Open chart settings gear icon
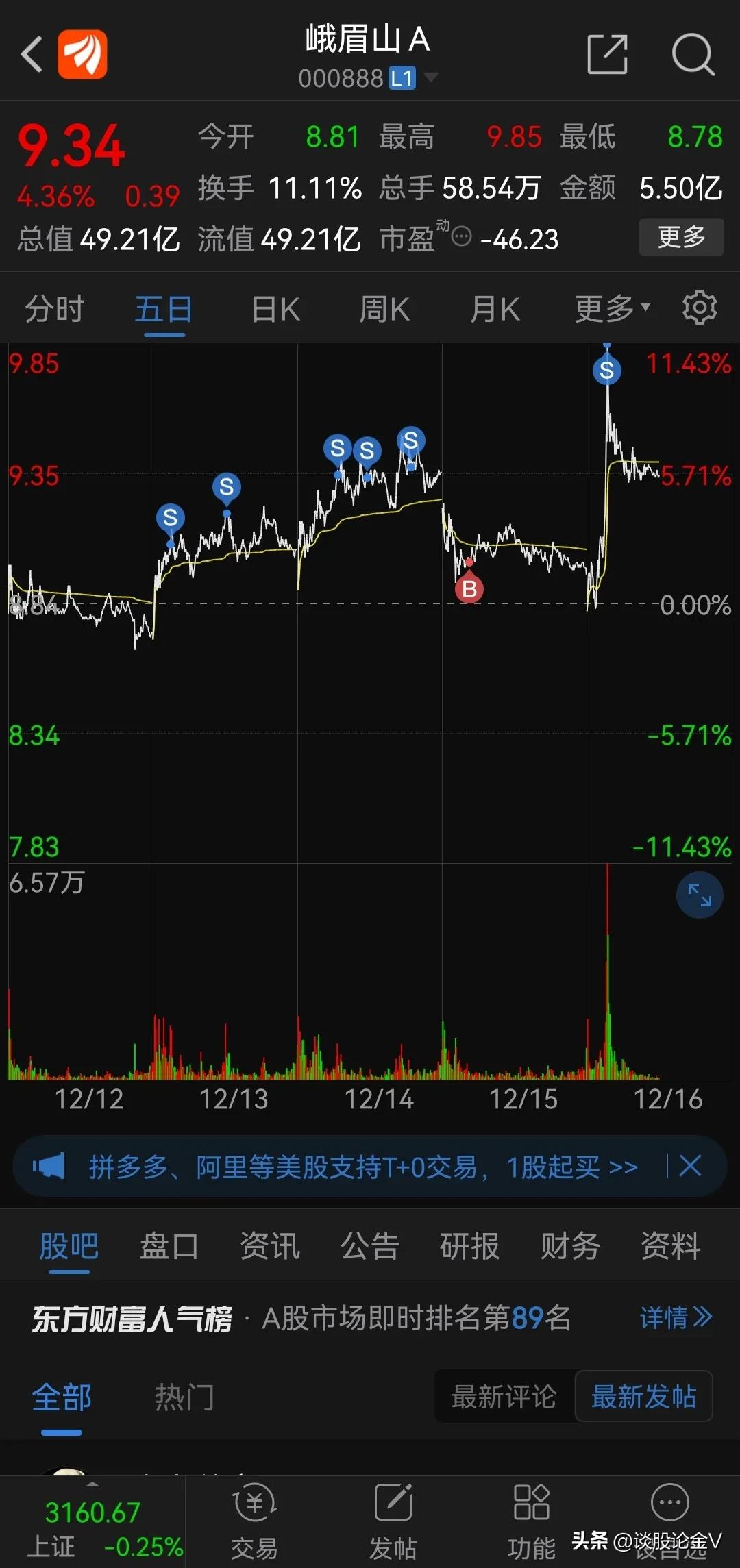 pyautogui.click(x=700, y=308)
